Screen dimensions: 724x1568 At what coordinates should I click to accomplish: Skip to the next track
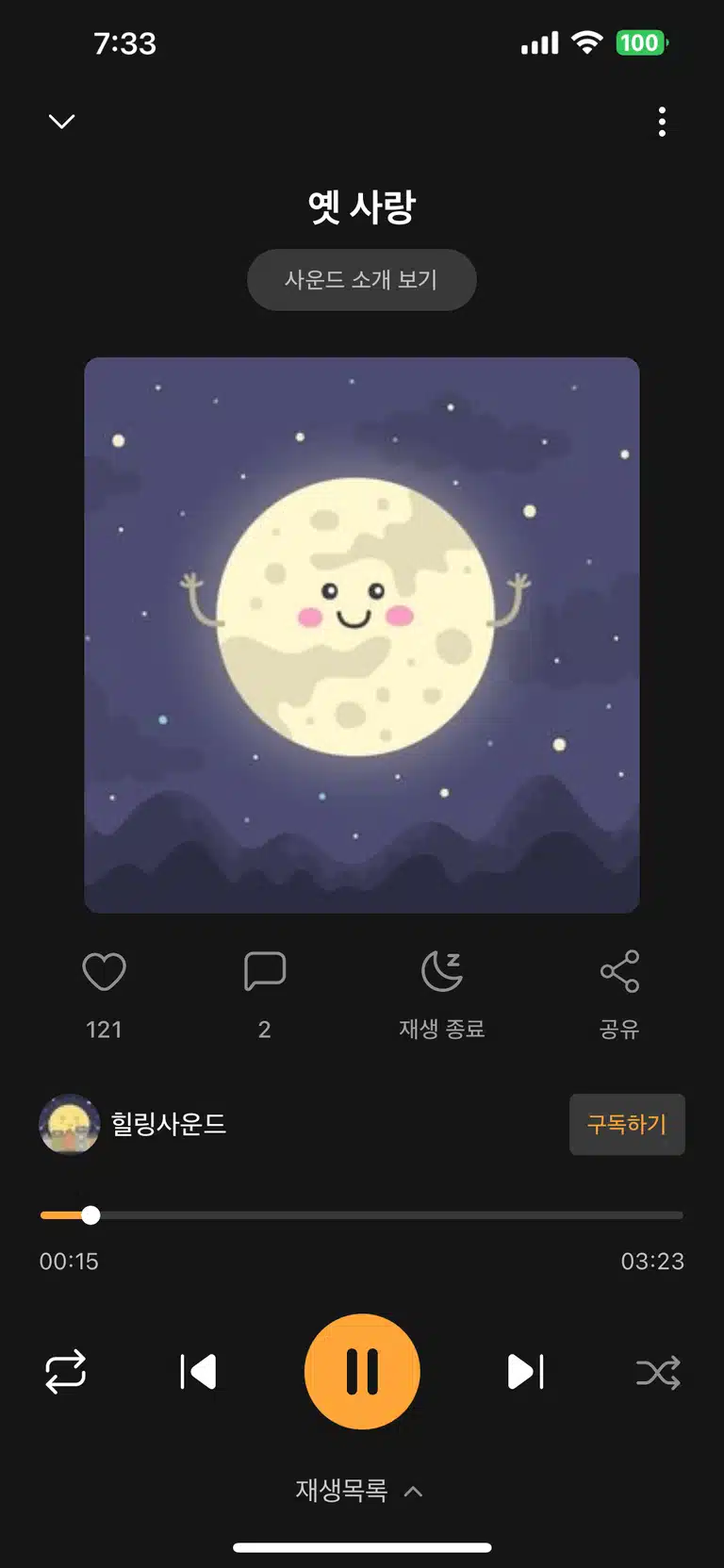(526, 1372)
